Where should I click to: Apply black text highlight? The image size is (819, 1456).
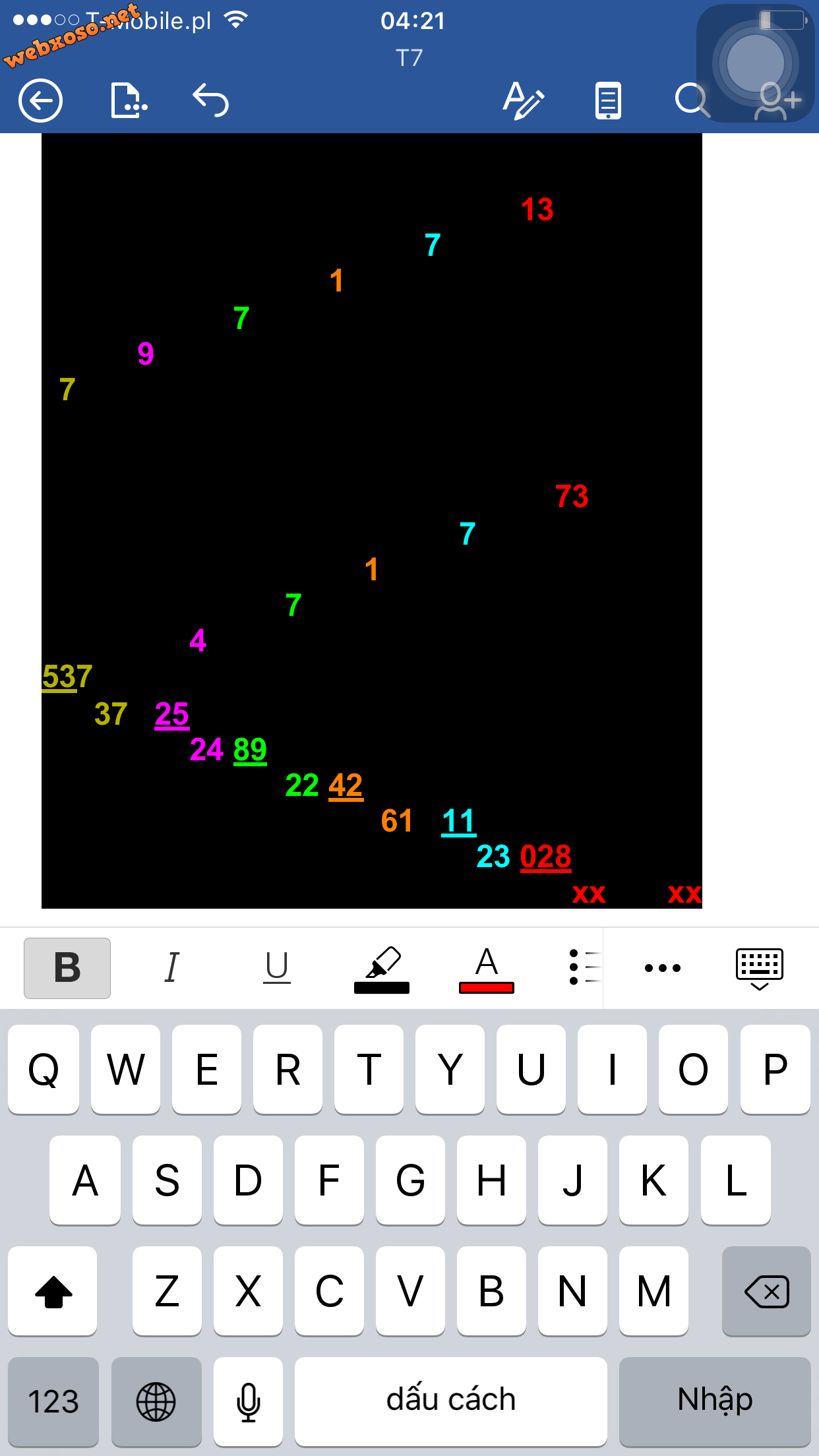coord(382,968)
